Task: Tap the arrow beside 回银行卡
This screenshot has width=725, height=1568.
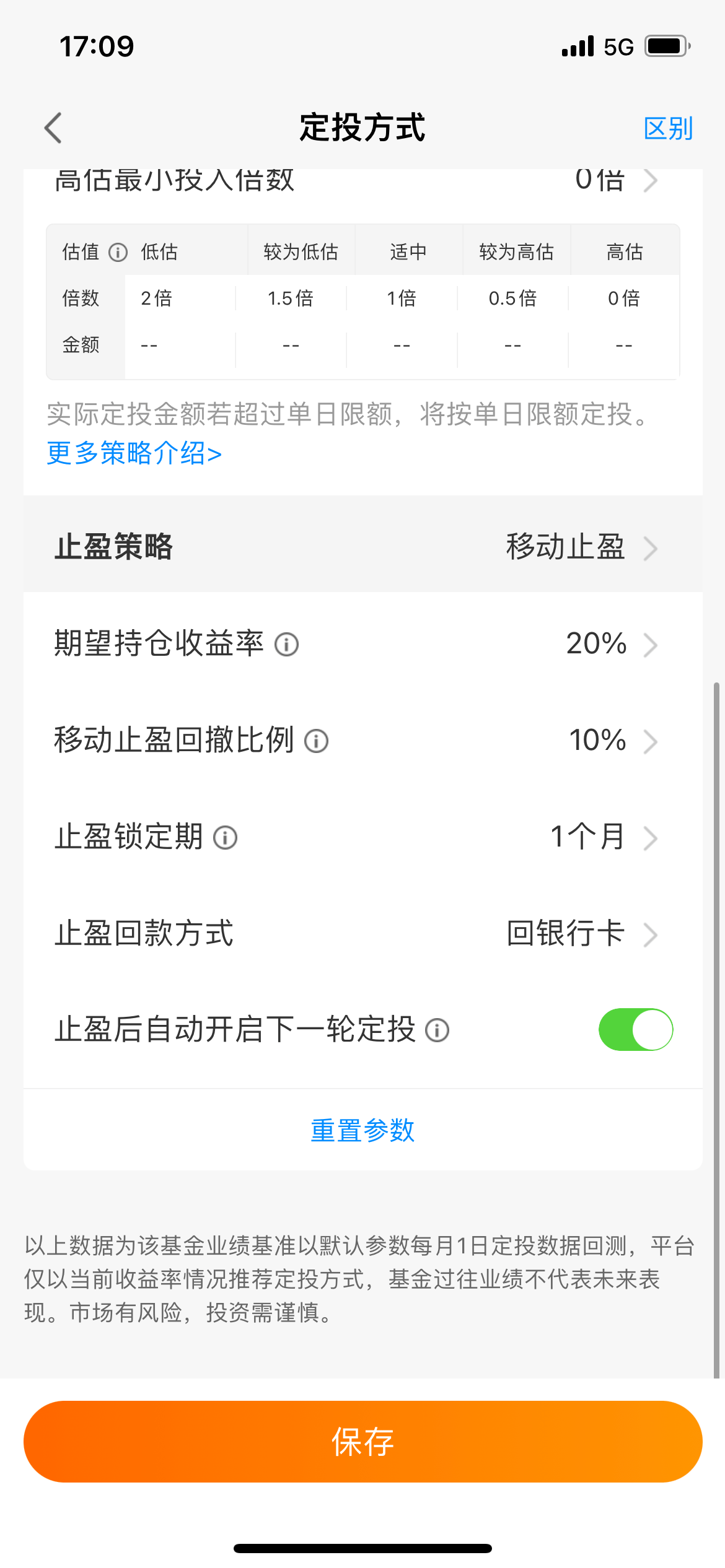Action: (x=651, y=934)
